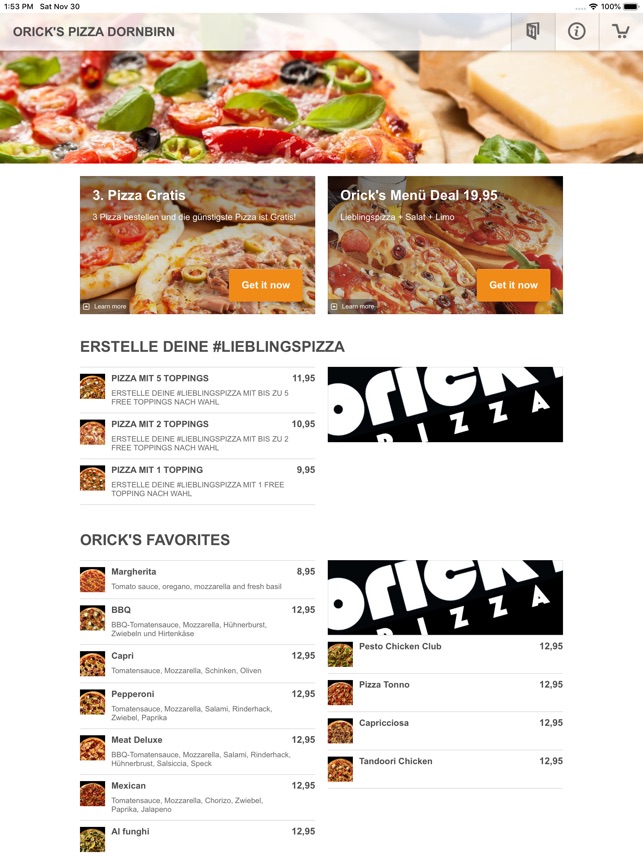Screen dimensions: 643x858
Task: Choose the Capricciosa pizza
Action: pyautogui.click(x=445, y=730)
